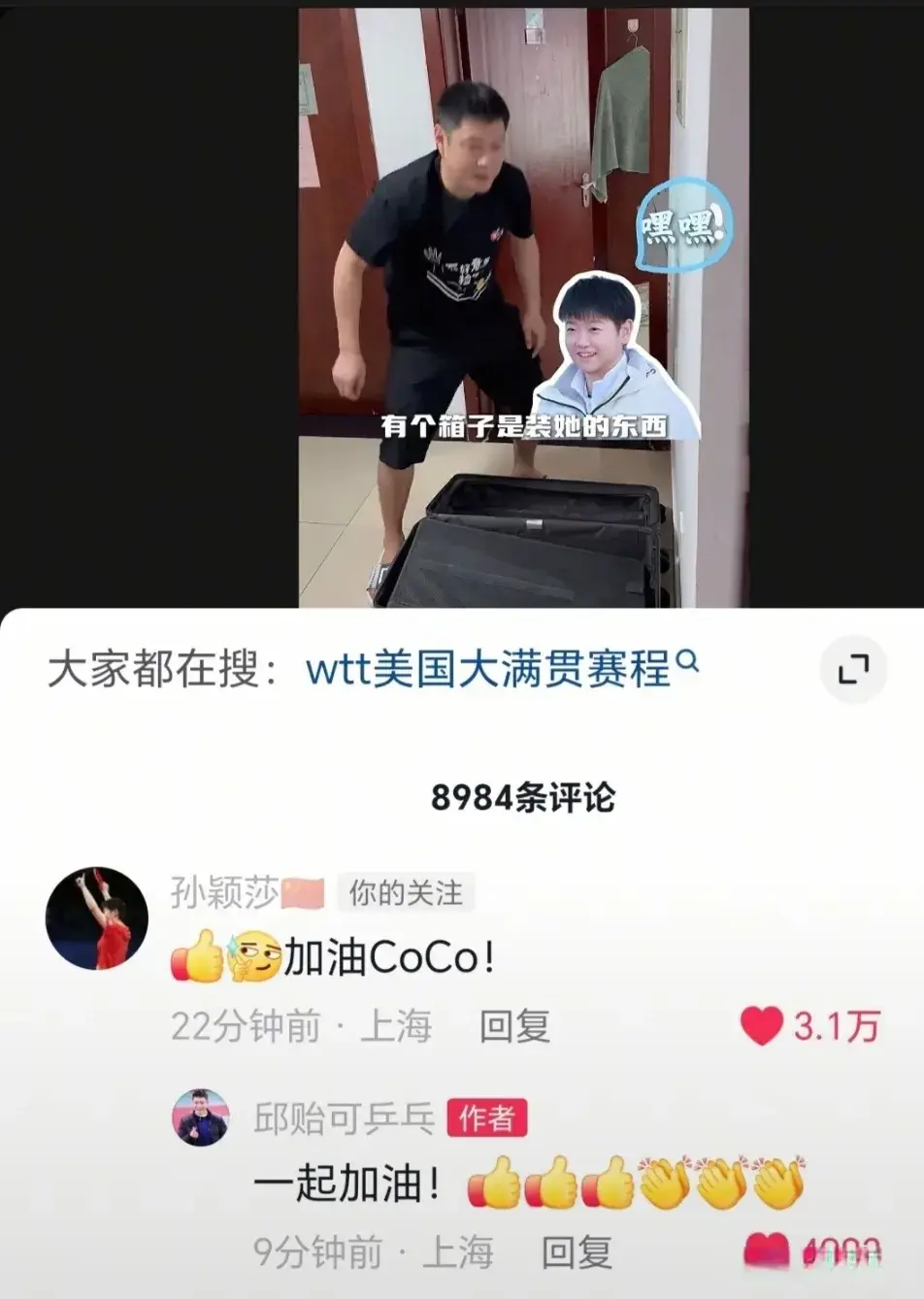Open 孙颖莎 username in comment
Image resolution: width=924 pixels, height=1299 pixels.
[224, 892]
